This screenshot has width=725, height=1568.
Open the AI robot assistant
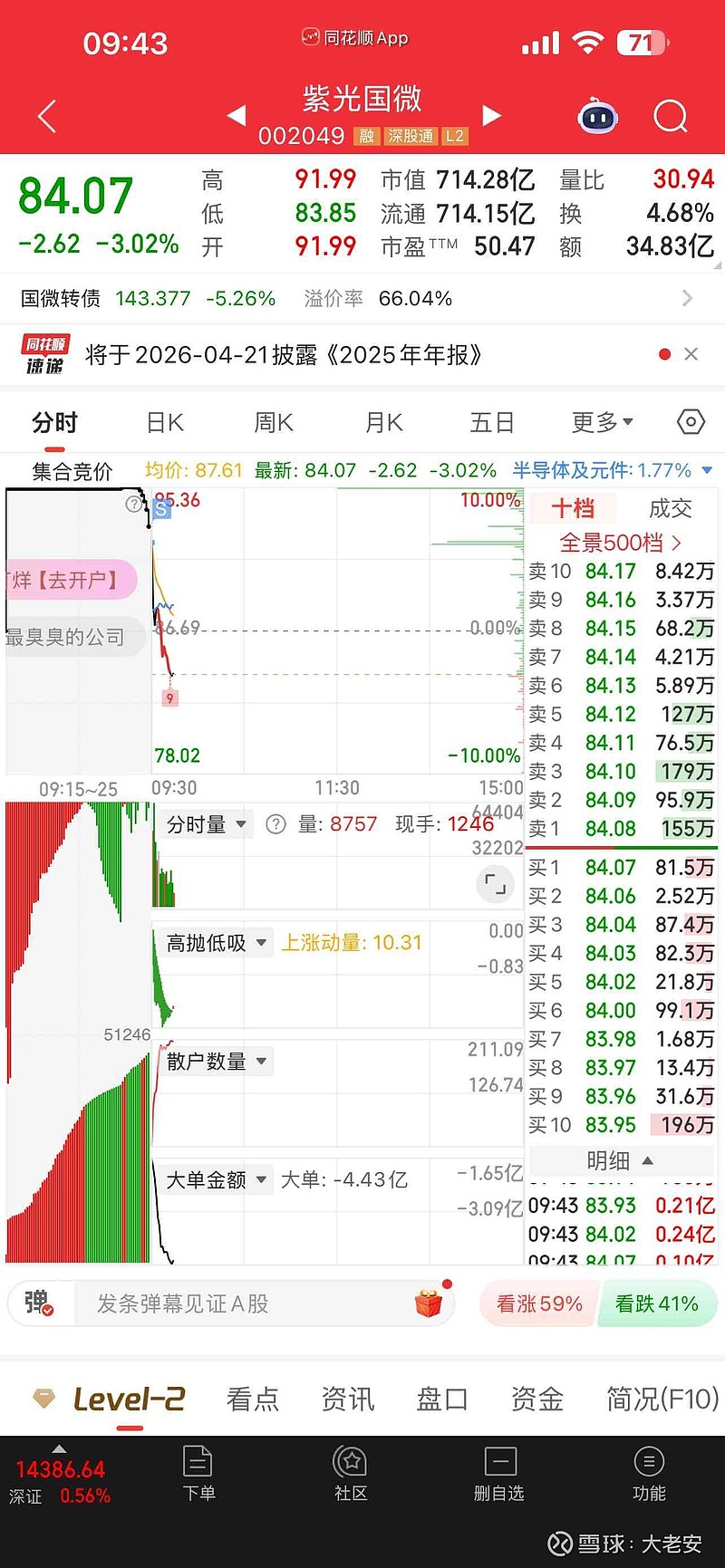pyautogui.click(x=598, y=116)
